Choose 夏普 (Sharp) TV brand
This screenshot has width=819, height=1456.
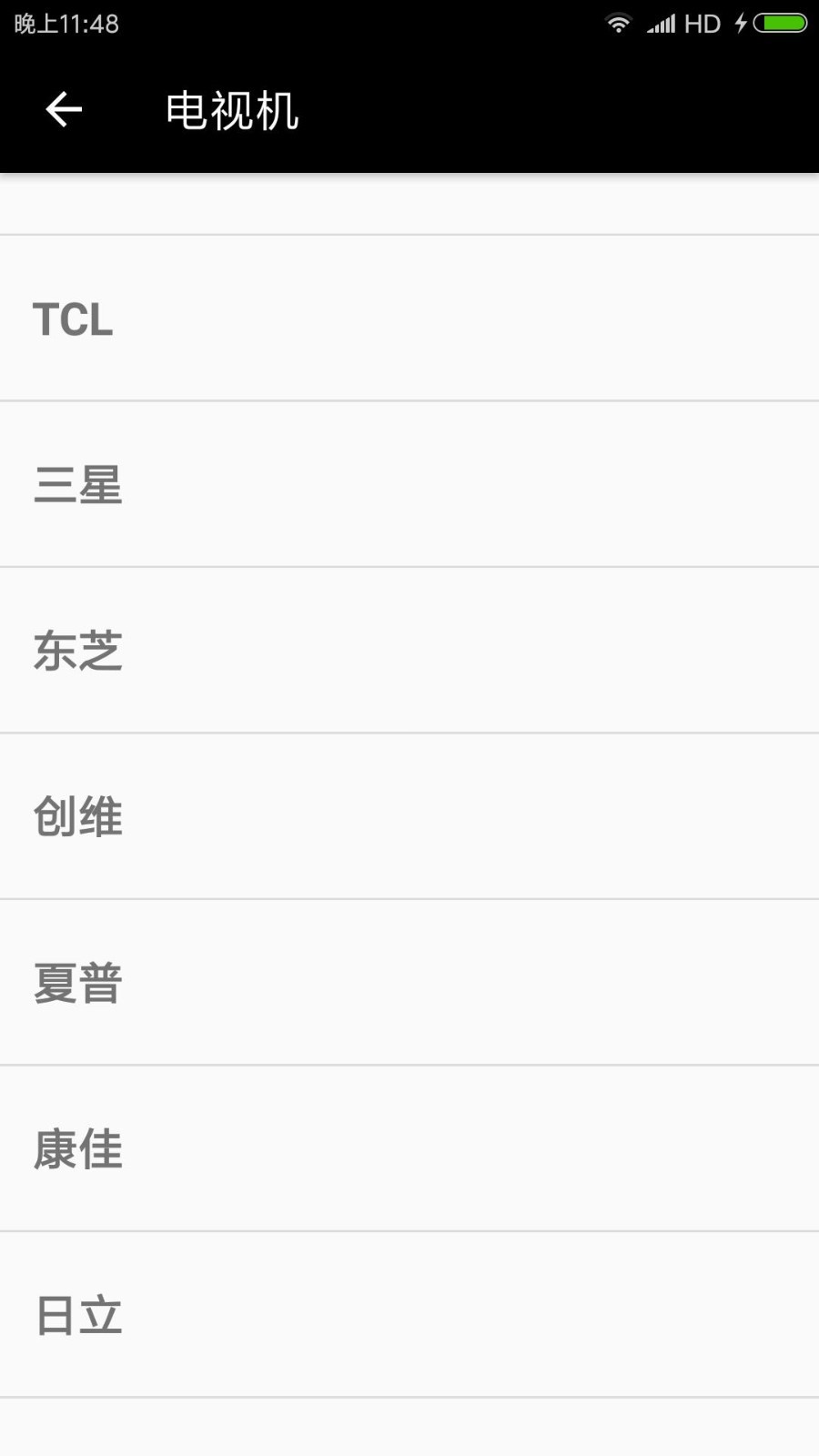click(x=409, y=983)
